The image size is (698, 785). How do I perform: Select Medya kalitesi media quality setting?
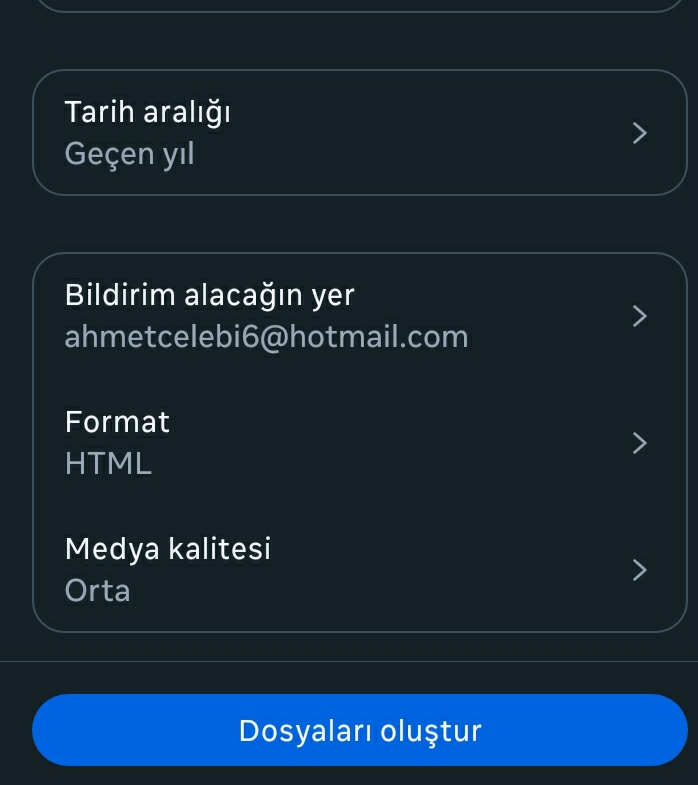point(359,570)
